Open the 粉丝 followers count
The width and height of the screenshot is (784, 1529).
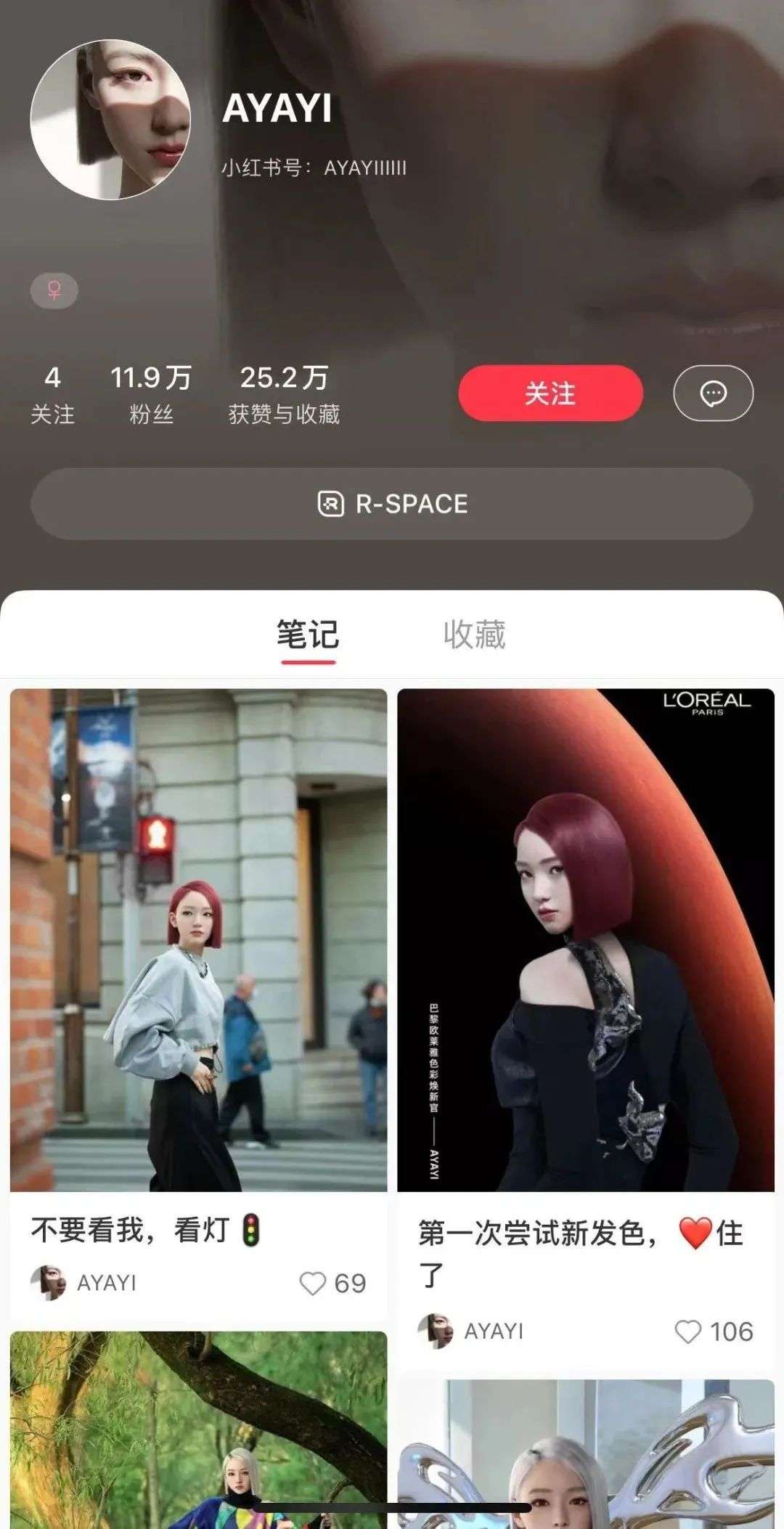pos(151,395)
